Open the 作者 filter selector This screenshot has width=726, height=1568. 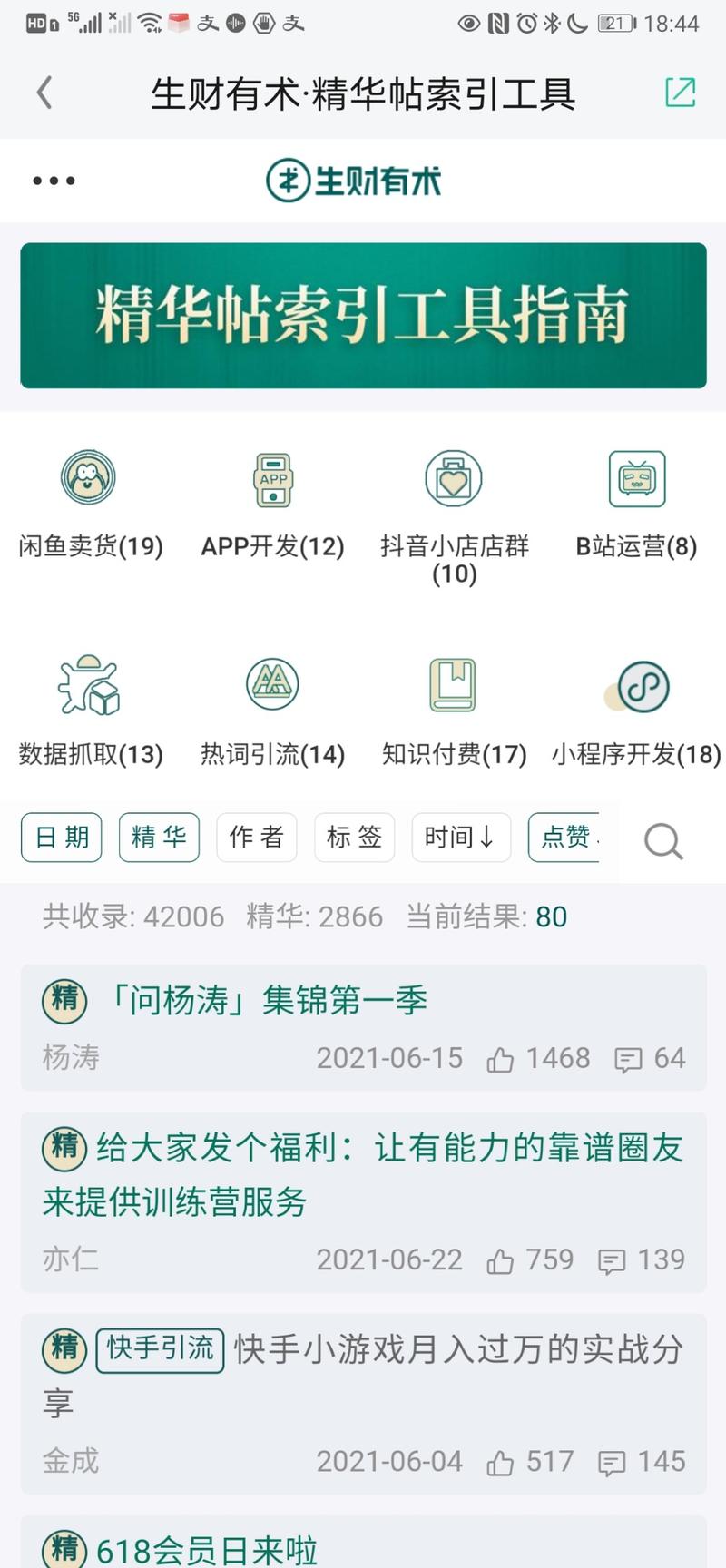coord(257,838)
